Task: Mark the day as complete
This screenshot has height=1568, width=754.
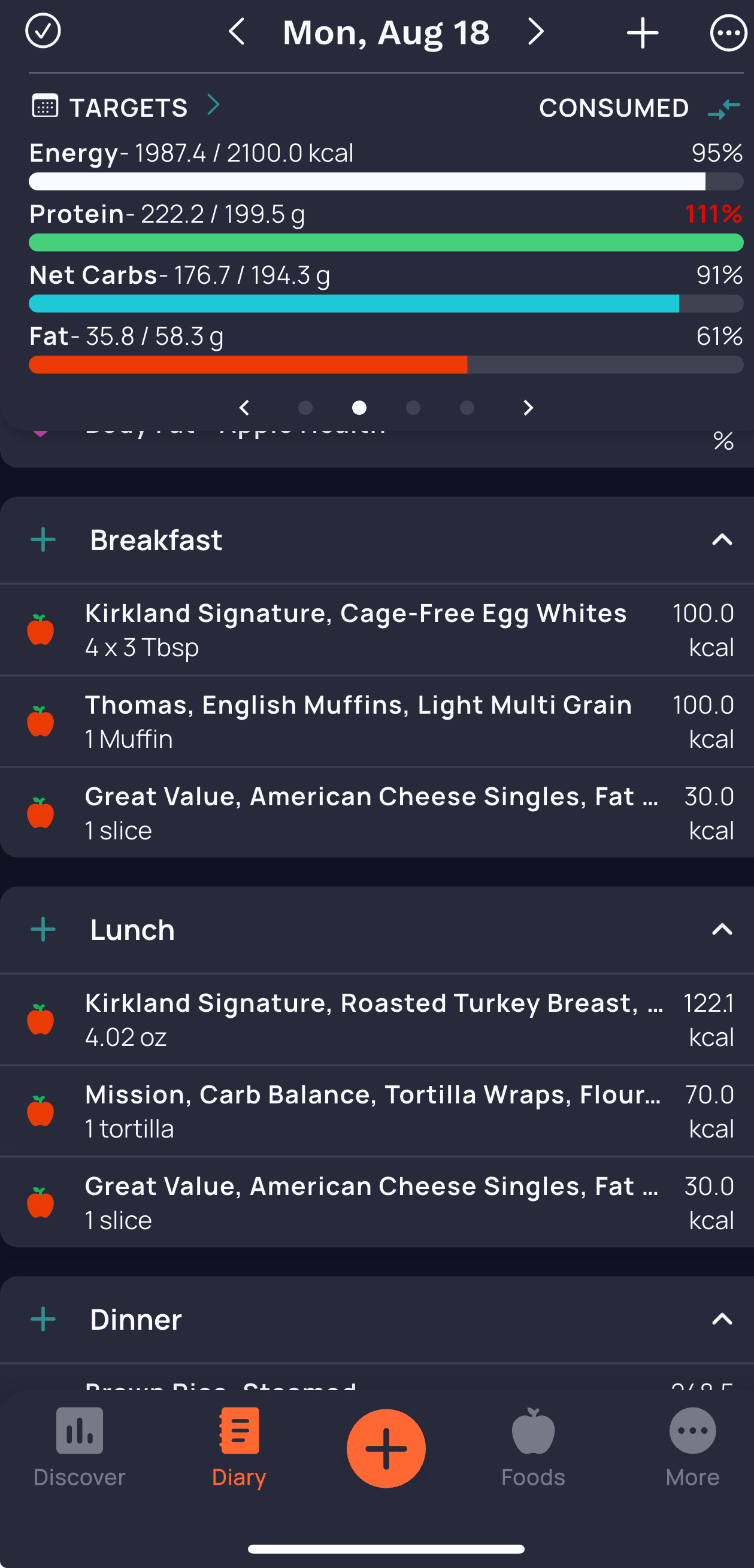Action: 43,31
